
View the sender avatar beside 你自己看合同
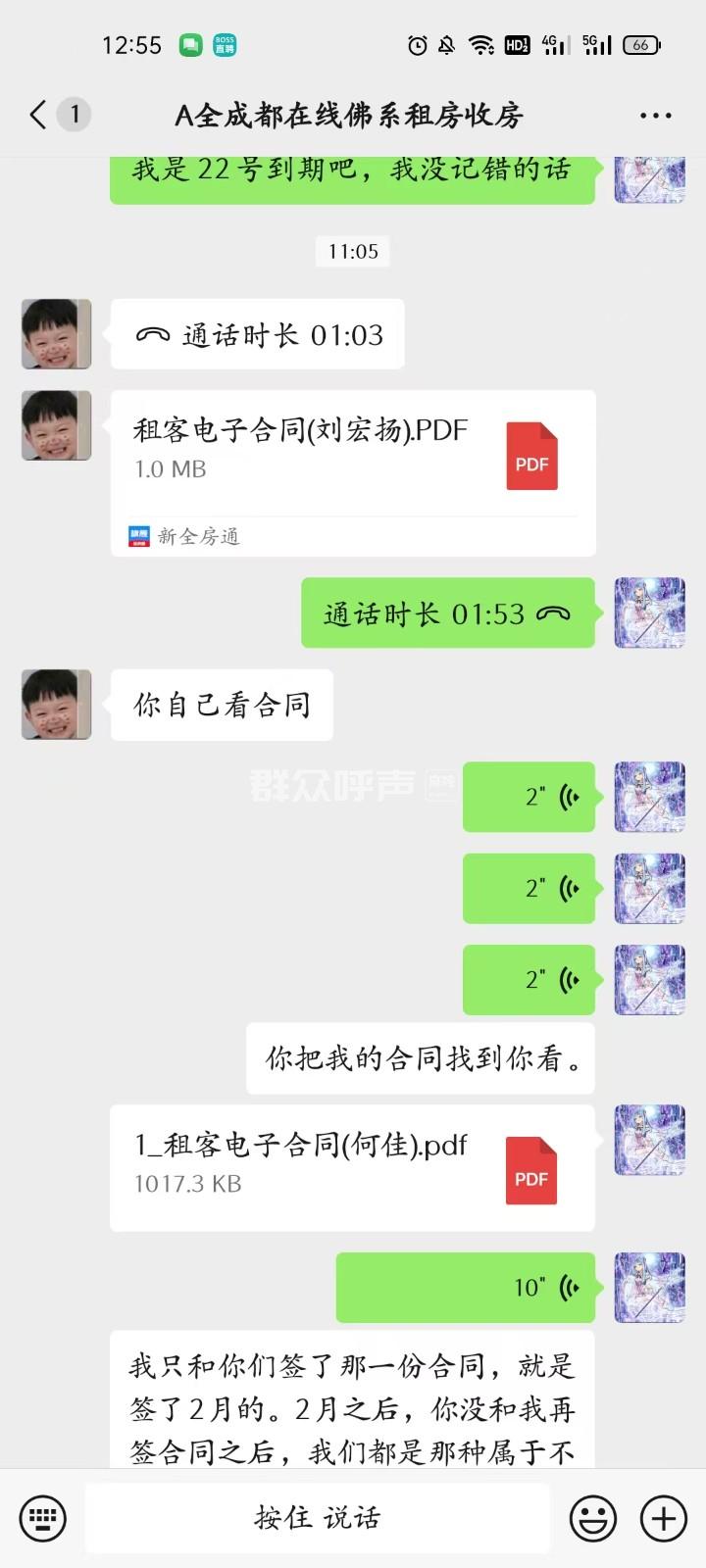tap(56, 705)
